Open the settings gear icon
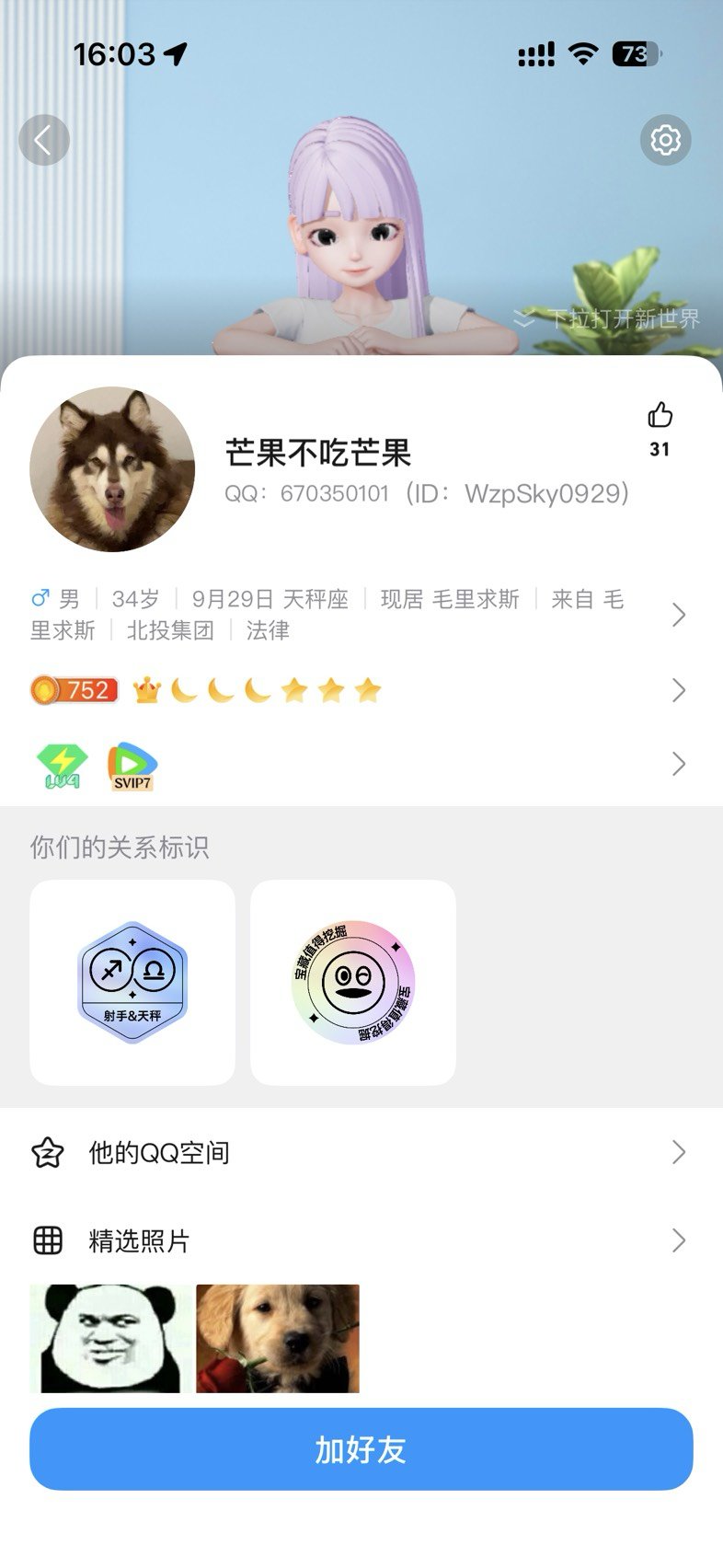Image resolution: width=723 pixels, height=1568 pixels. pos(665,140)
